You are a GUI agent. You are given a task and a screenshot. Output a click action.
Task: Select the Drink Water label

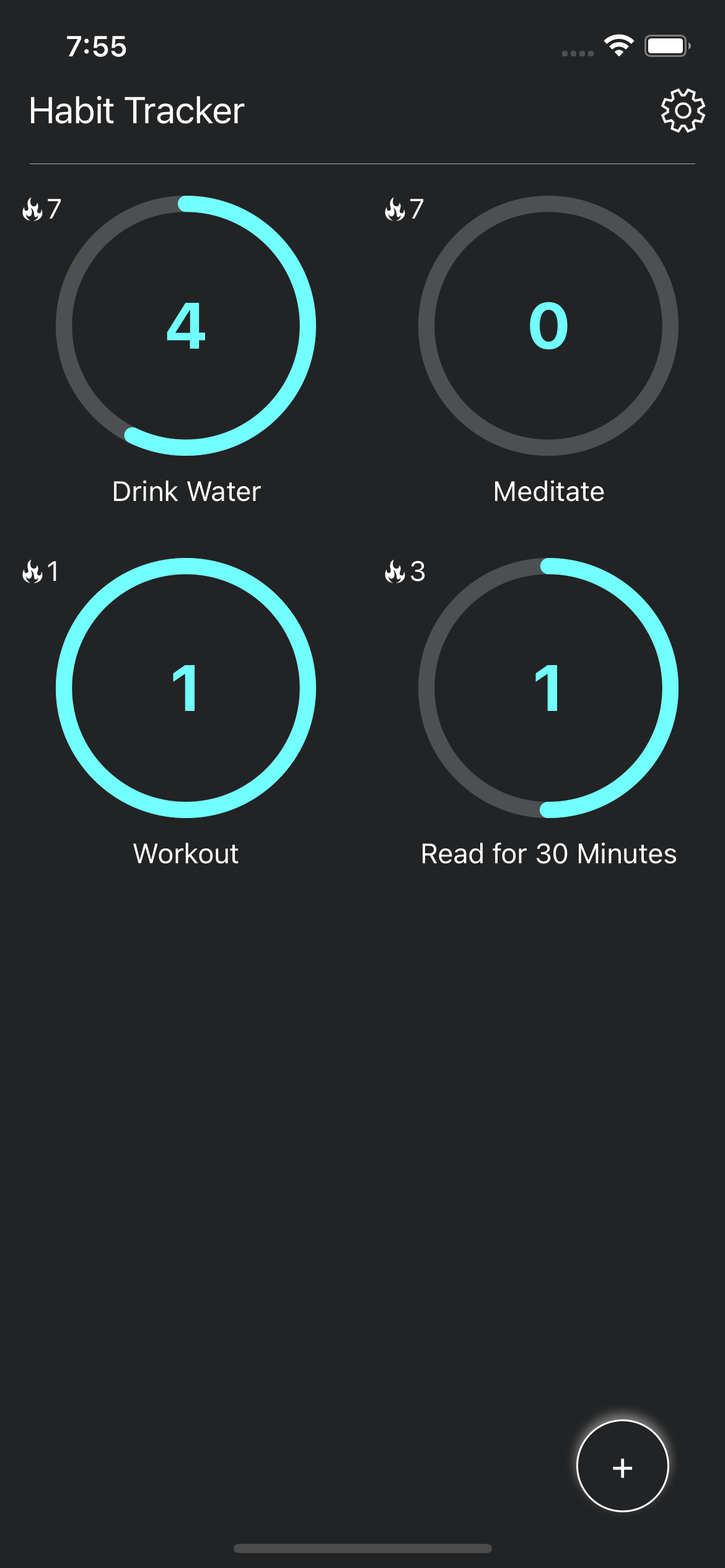click(x=186, y=490)
